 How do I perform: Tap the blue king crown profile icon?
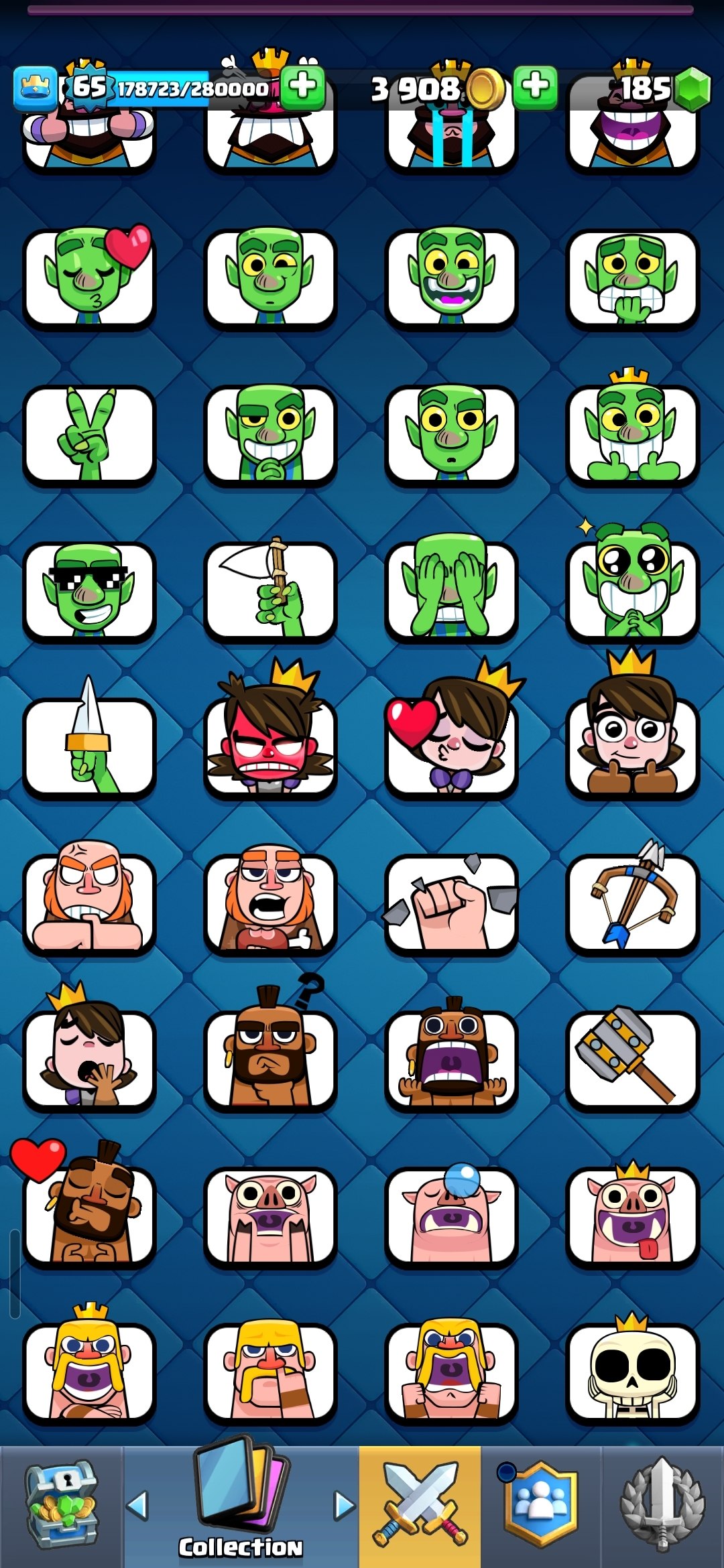[35, 88]
